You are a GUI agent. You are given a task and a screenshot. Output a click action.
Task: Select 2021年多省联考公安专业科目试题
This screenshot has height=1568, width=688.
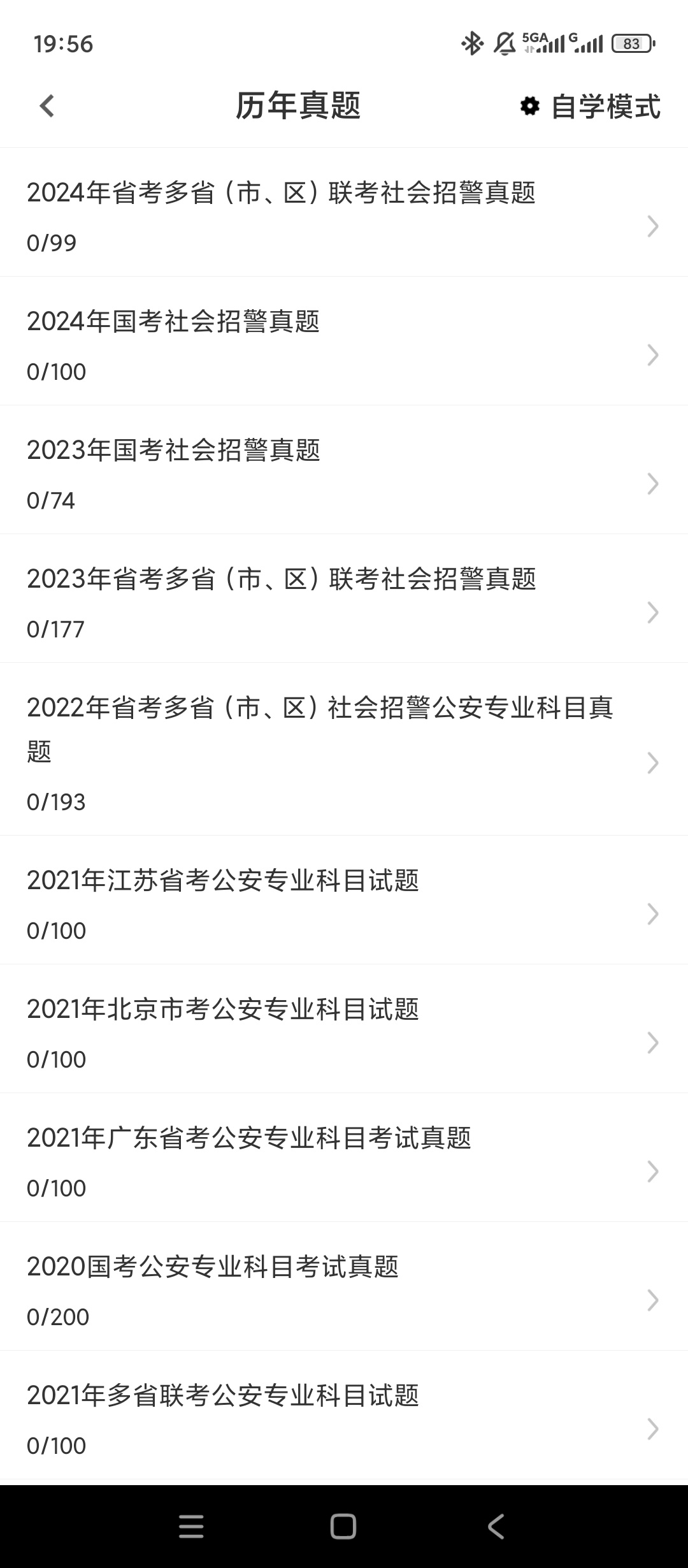tap(344, 1416)
